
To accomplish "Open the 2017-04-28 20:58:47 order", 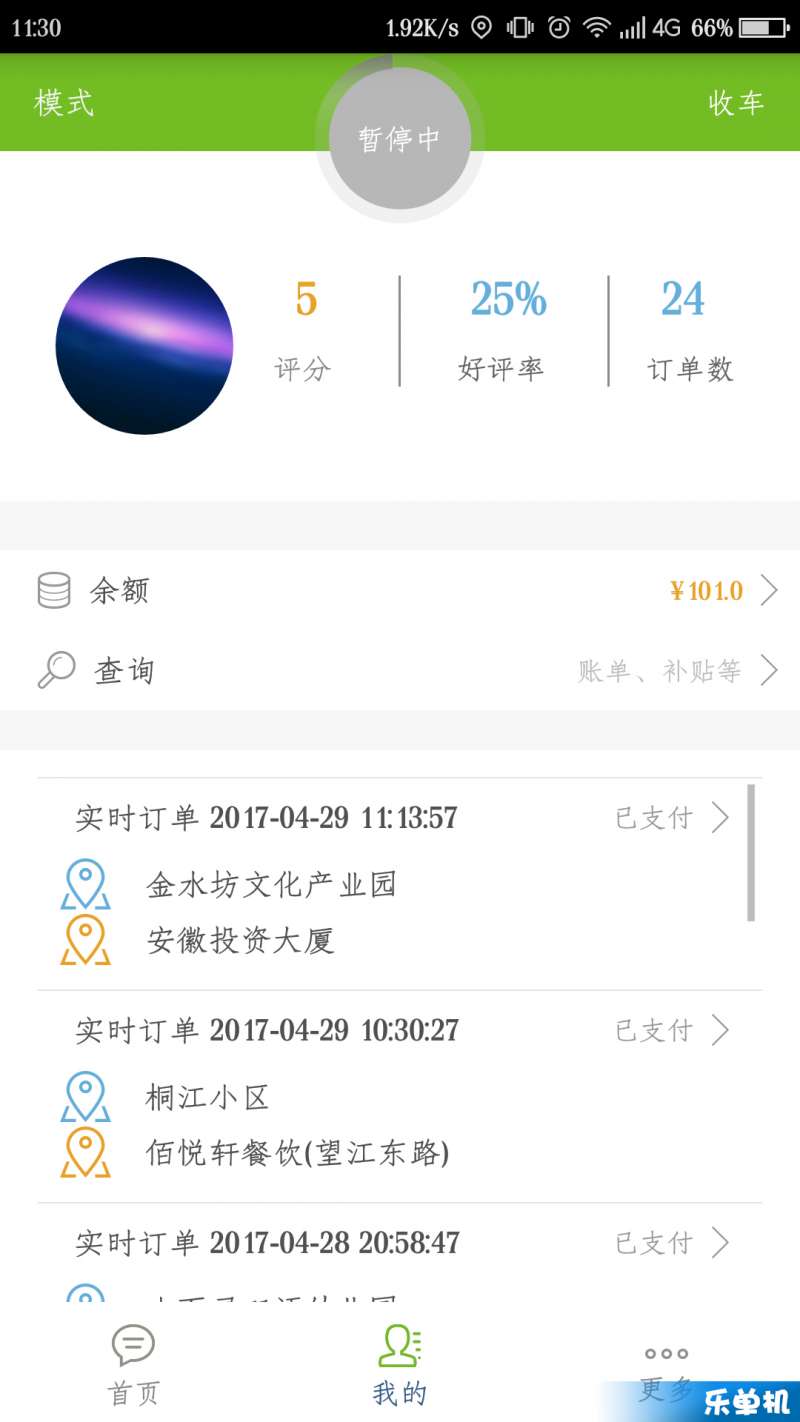I will click(400, 1252).
